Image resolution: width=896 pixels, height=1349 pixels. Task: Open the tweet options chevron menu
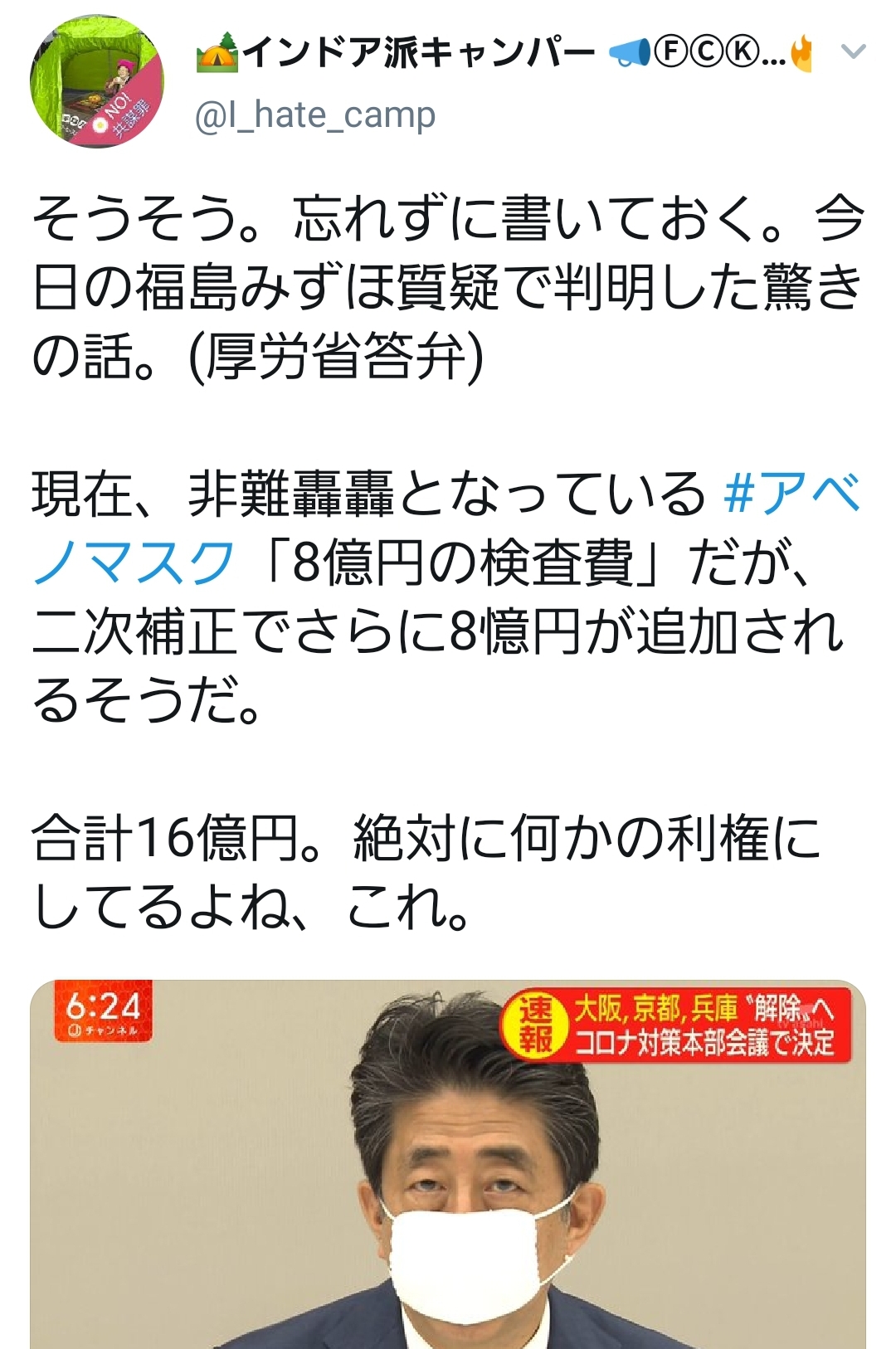(853, 52)
